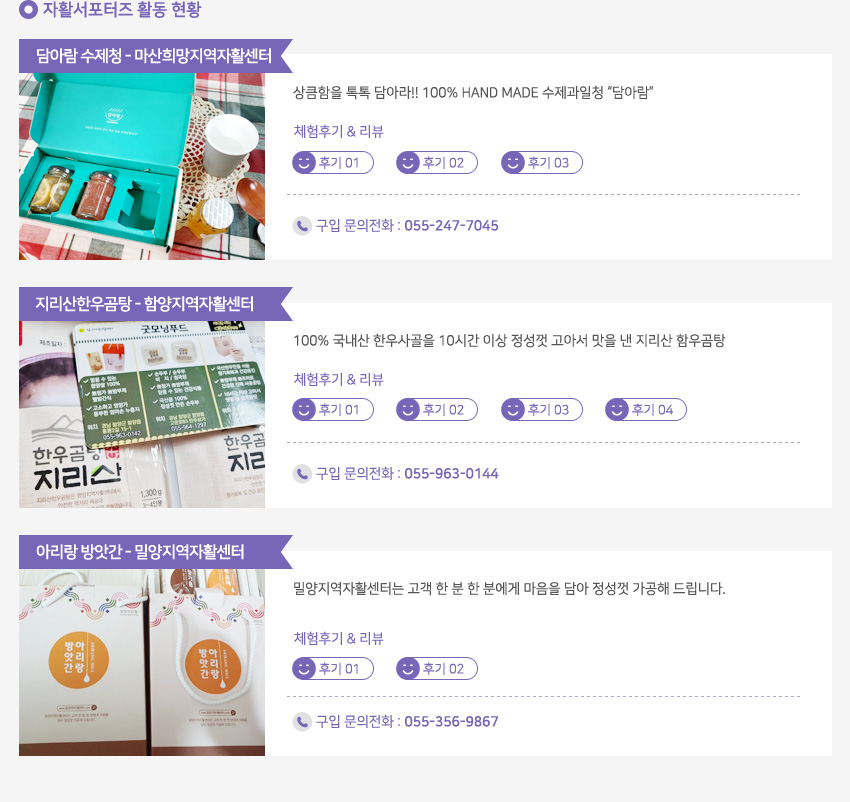This screenshot has height=802, width=850.
Task: View 후기 03 of 지리산한우곰탕
Action: click(x=542, y=410)
